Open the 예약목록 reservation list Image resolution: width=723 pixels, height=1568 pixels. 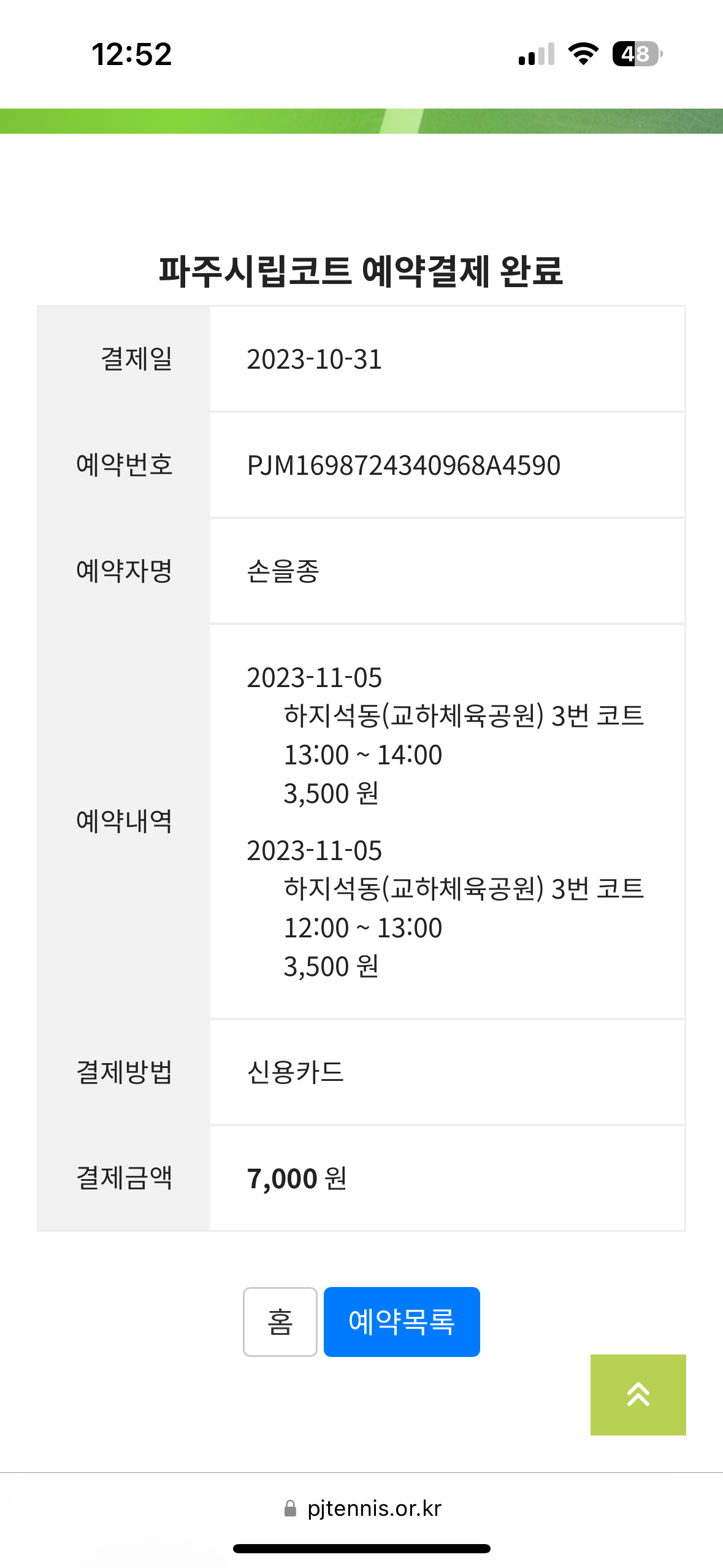click(402, 1321)
